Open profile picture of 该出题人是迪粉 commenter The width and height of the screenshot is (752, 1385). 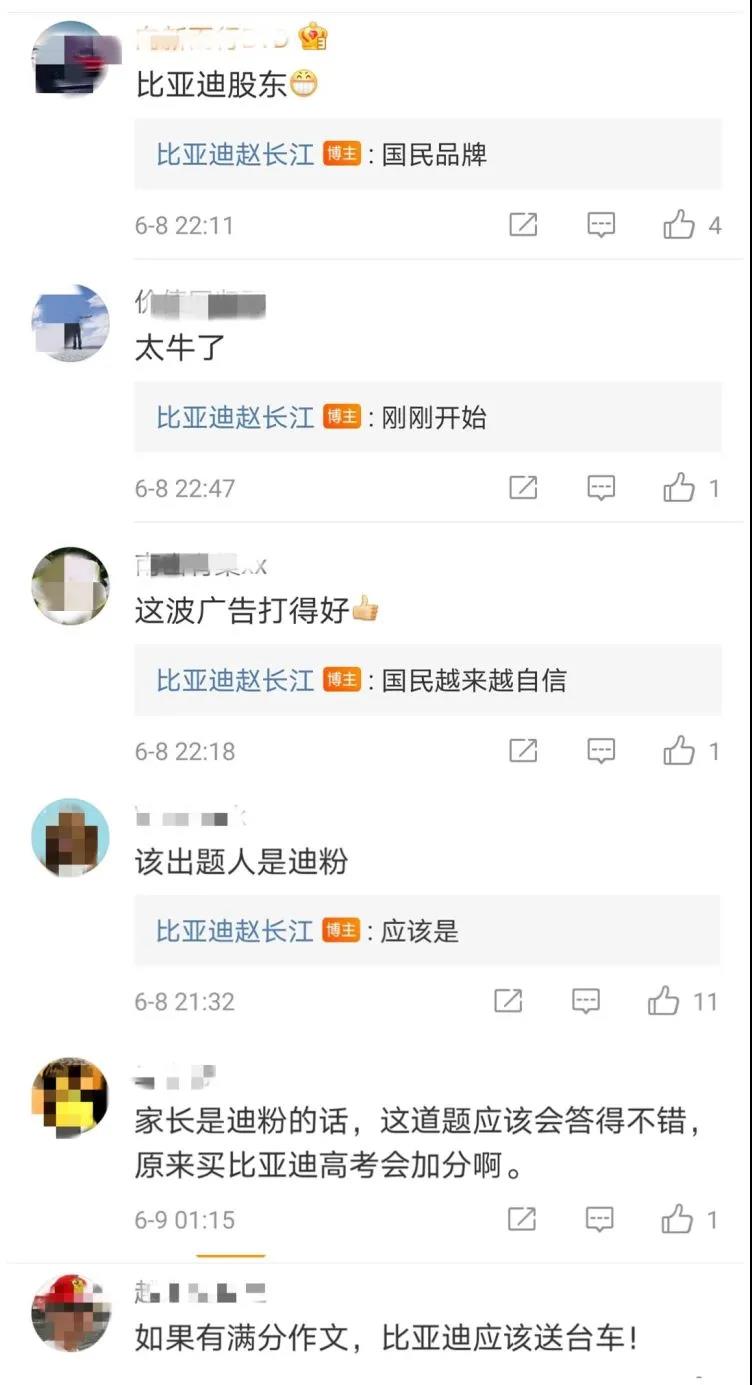click(x=70, y=838)
